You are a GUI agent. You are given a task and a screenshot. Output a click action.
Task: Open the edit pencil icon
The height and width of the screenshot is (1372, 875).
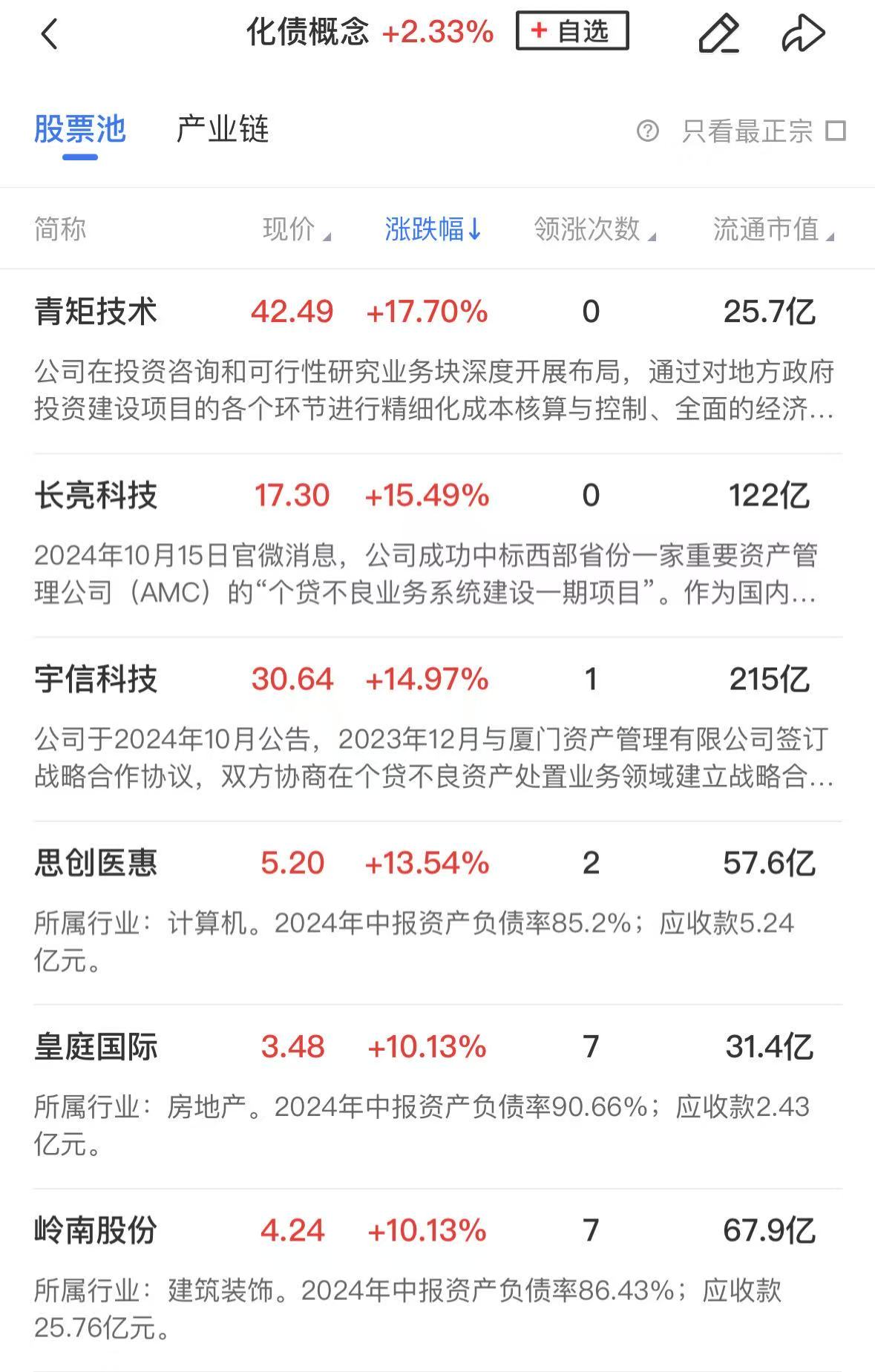pos(718,33)
